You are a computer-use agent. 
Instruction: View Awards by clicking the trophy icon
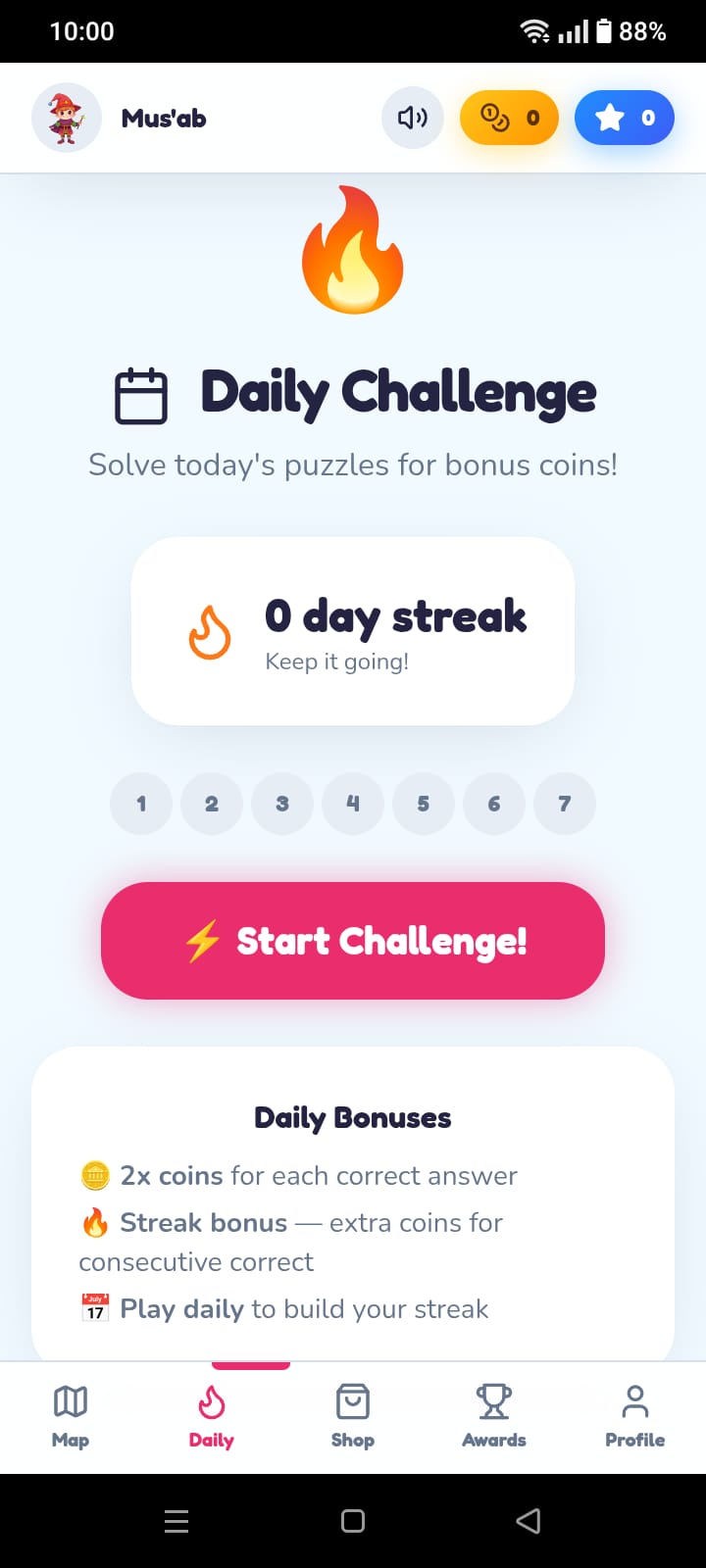(x=493, y=1401)
